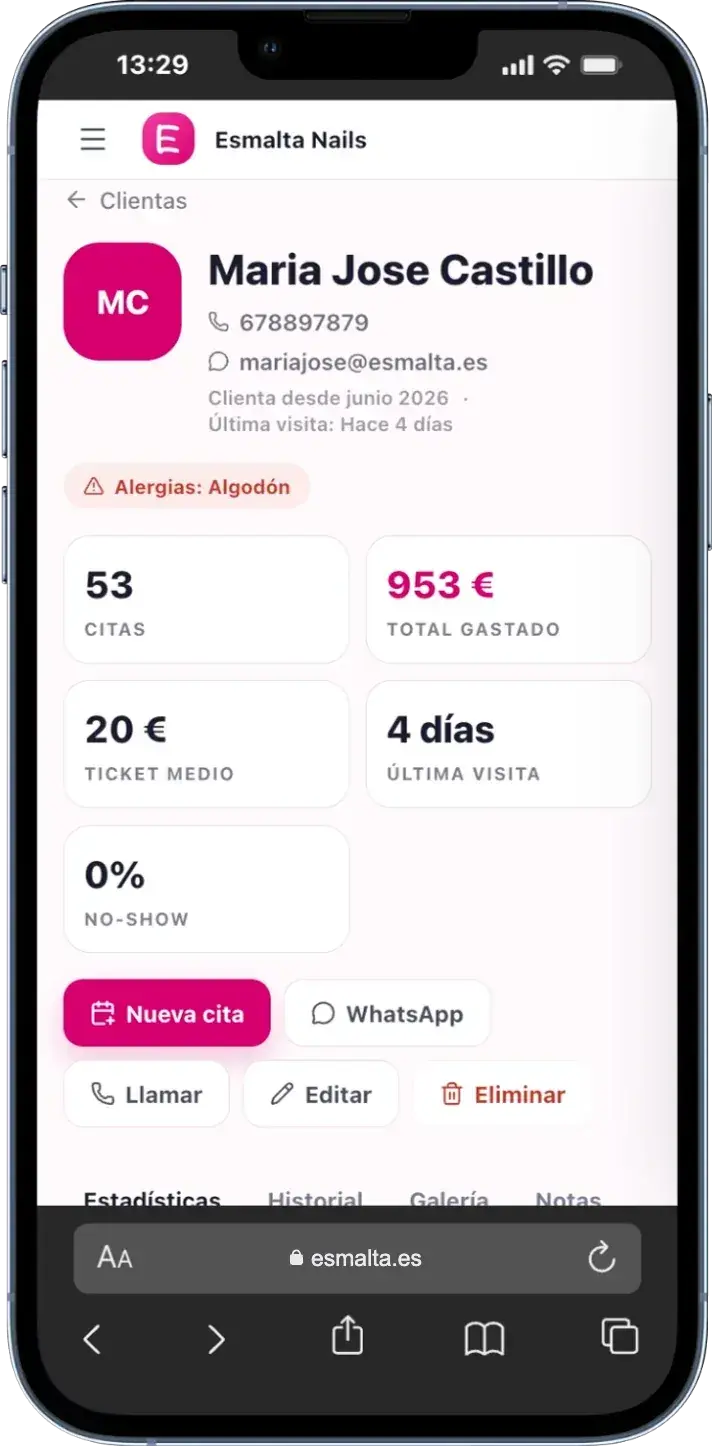Open the hamburger drawer menu
The width and height of the screenshot is (712, 1446).
(93, 139)
